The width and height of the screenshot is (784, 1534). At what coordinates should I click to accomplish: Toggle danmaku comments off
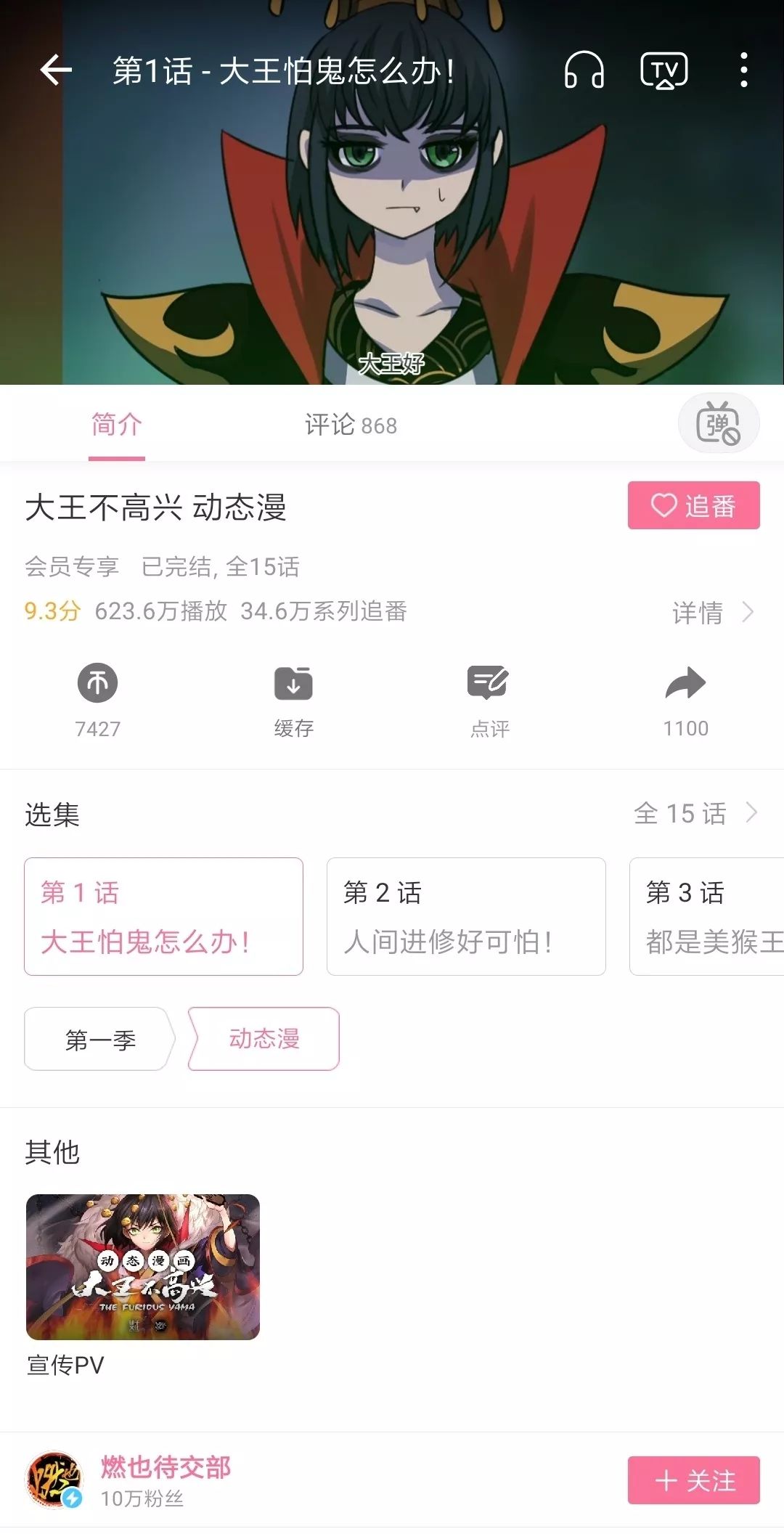click(x=717, y=423)
